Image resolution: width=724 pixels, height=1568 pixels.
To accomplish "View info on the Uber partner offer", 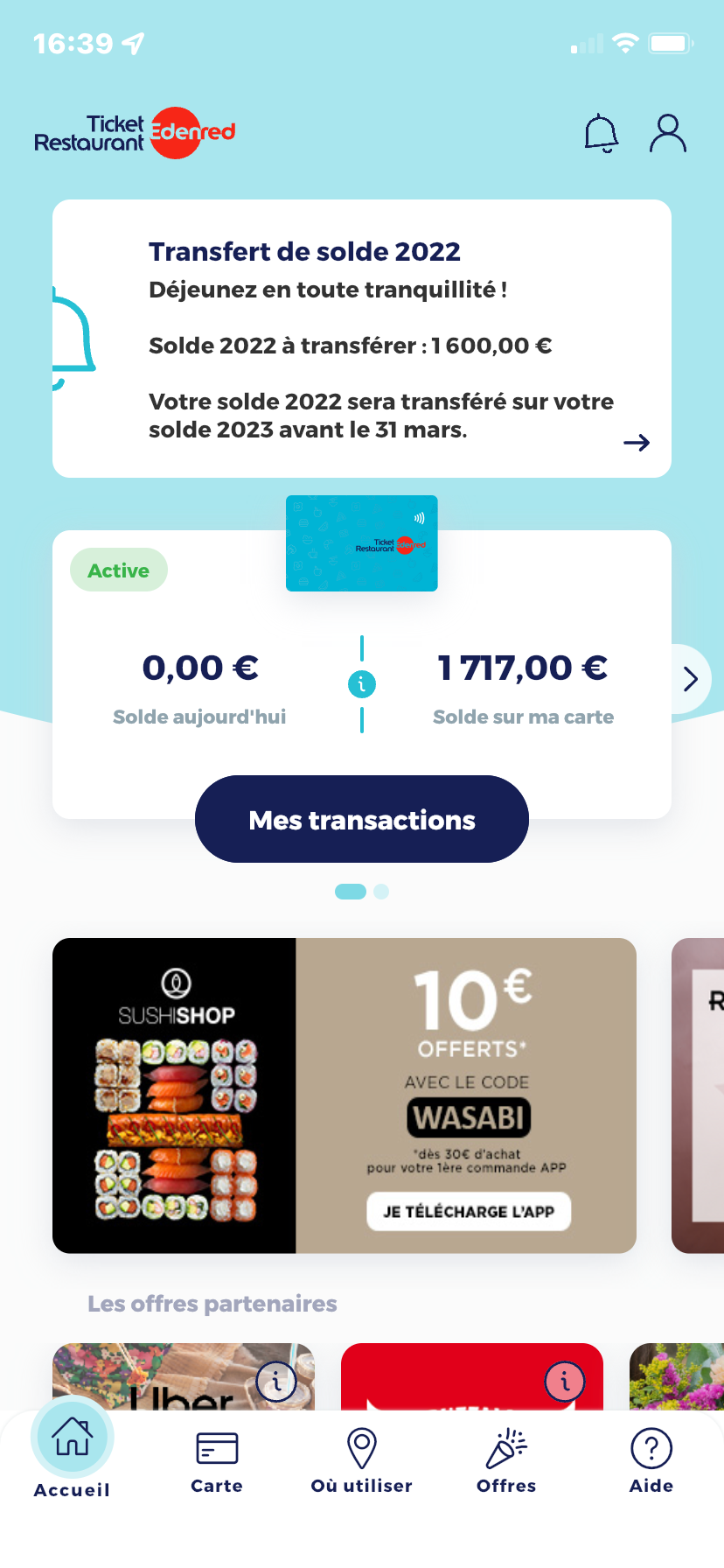I will coord(276,1382).
